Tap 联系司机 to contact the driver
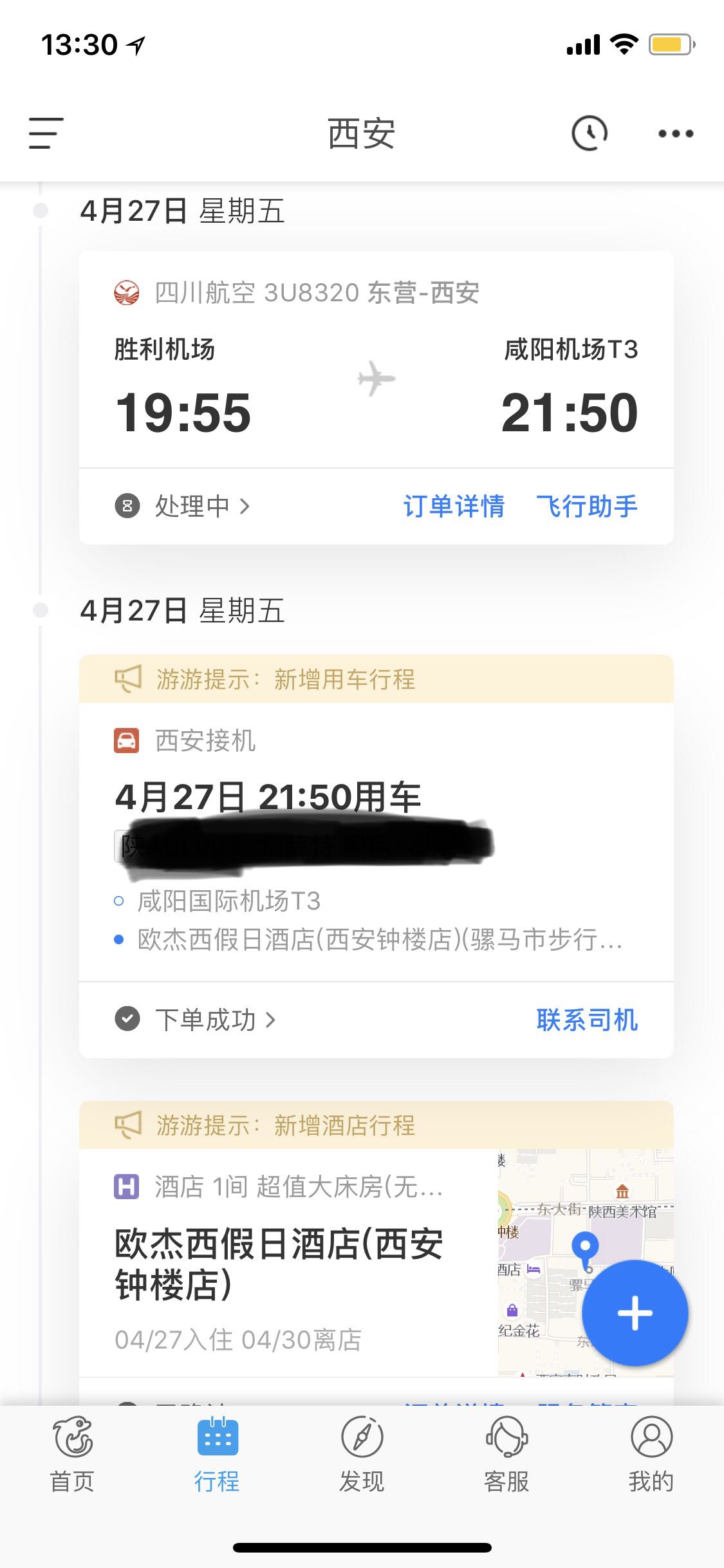Screen dimensions: 724x1568 coord(587,1020)
